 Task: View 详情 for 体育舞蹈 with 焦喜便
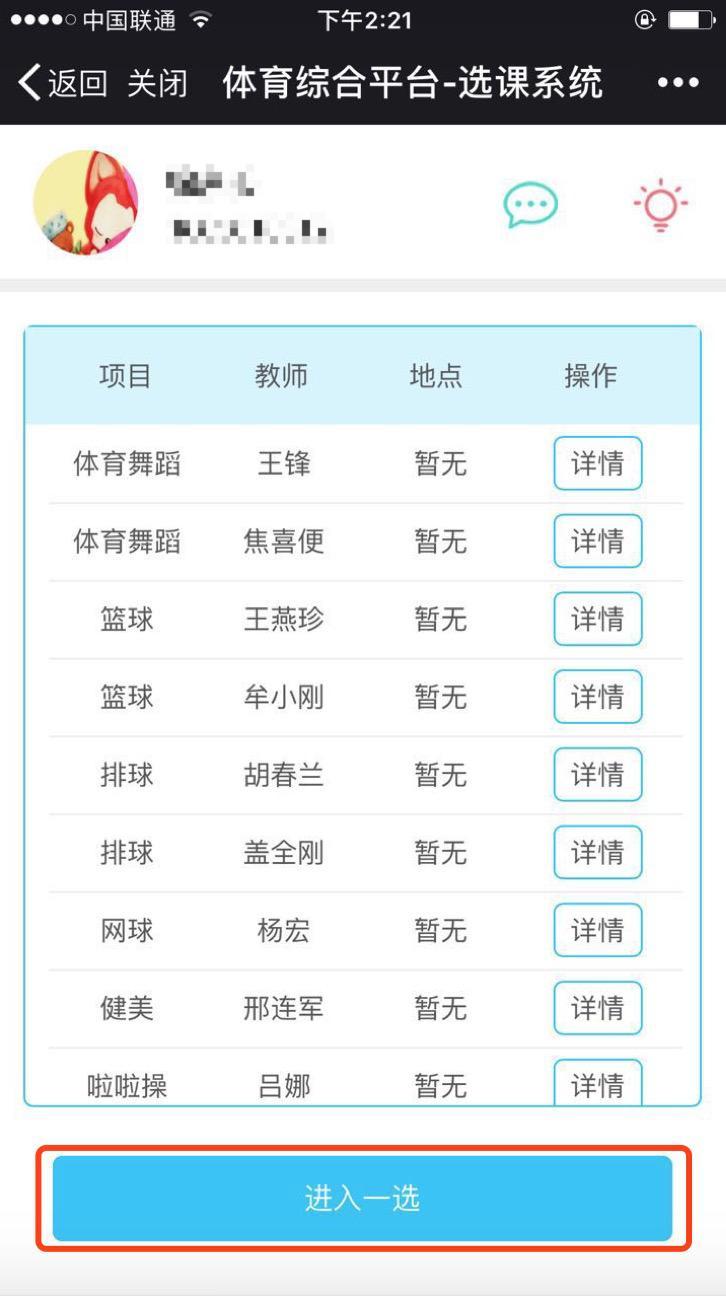[x=597, y=541]
